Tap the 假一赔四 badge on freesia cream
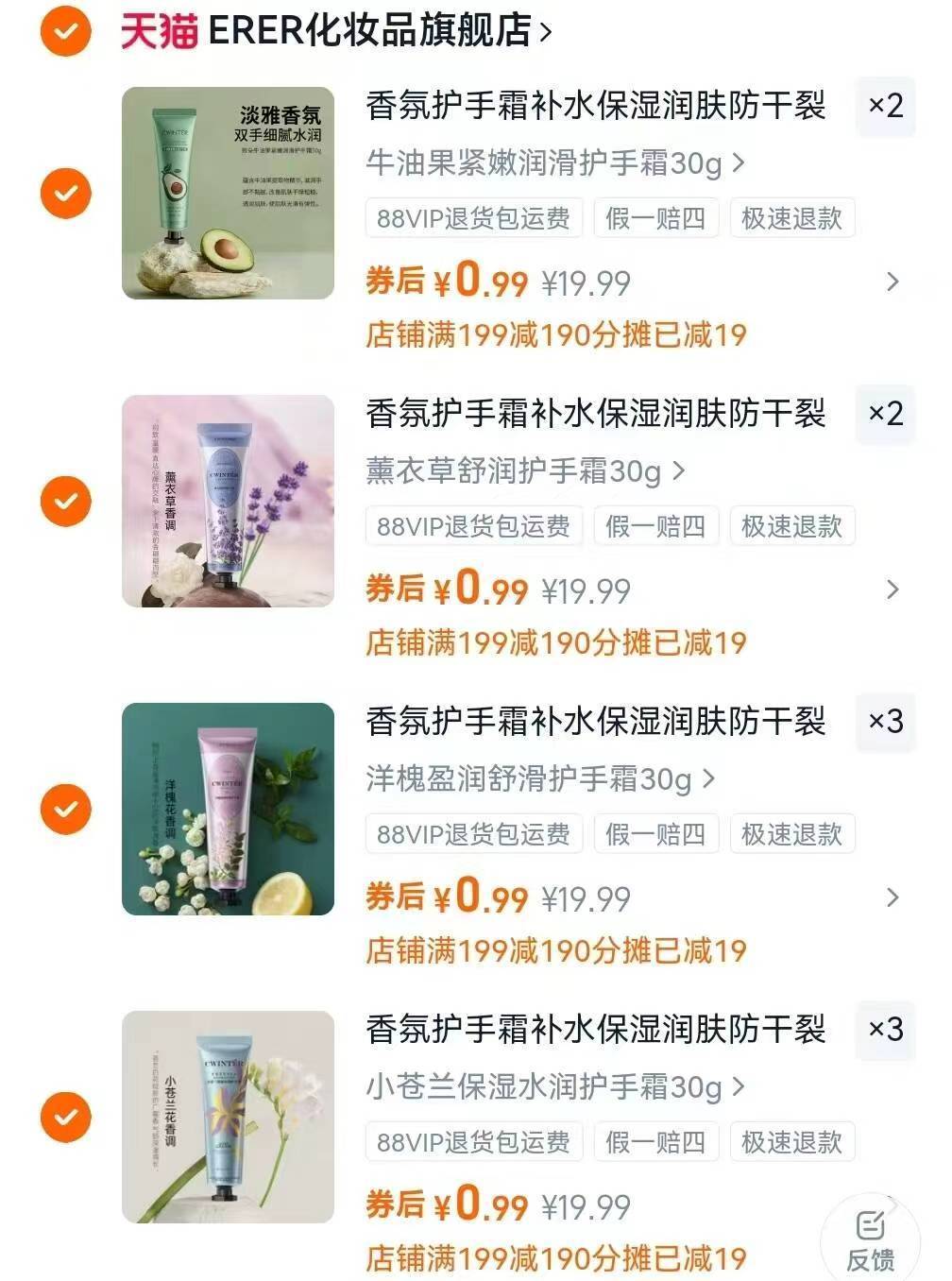Image resolution: width=952 pixels, height=1281 pixels. pos(656,1142)
